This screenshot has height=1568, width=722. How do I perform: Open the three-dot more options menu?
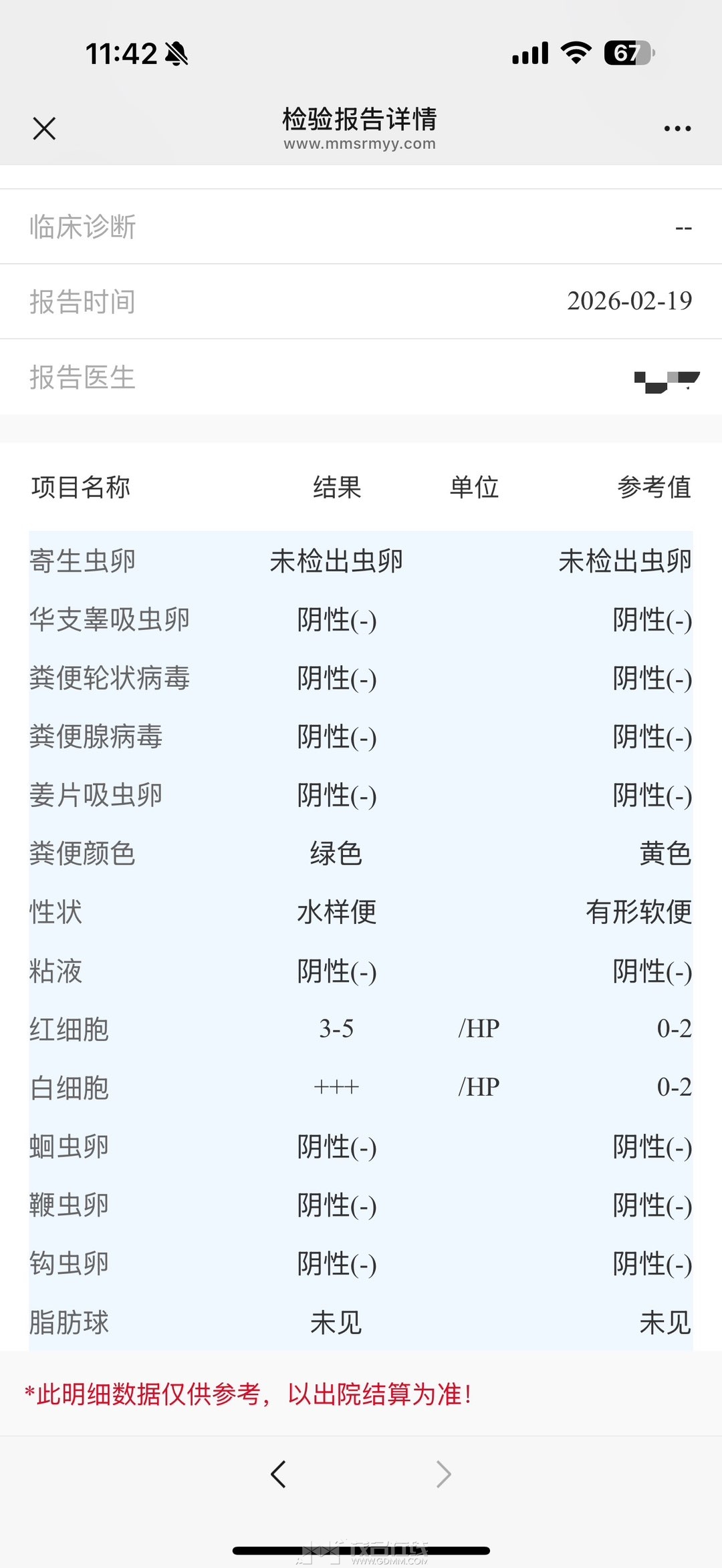point(677,128)
